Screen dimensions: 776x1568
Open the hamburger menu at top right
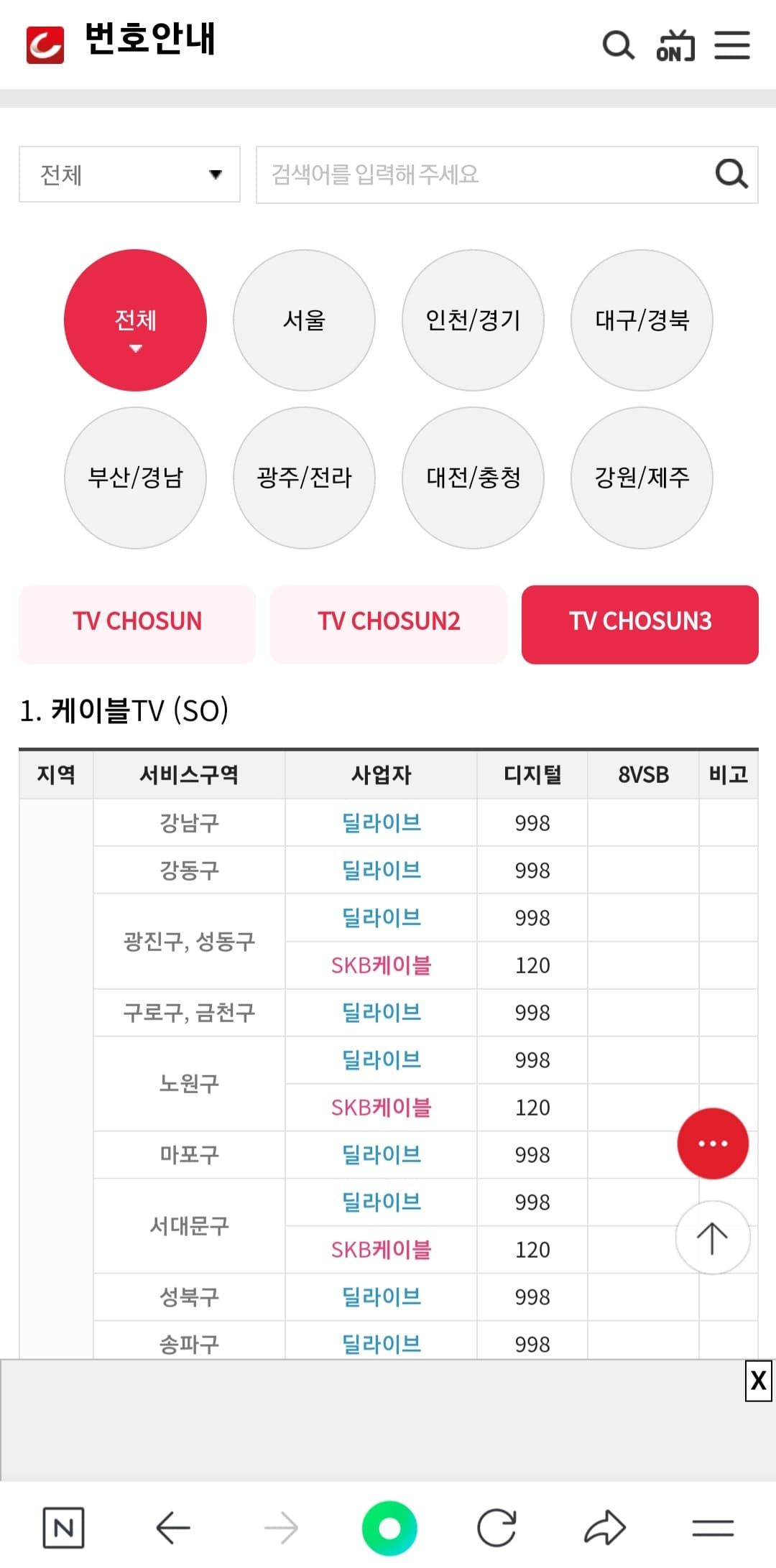731,45
